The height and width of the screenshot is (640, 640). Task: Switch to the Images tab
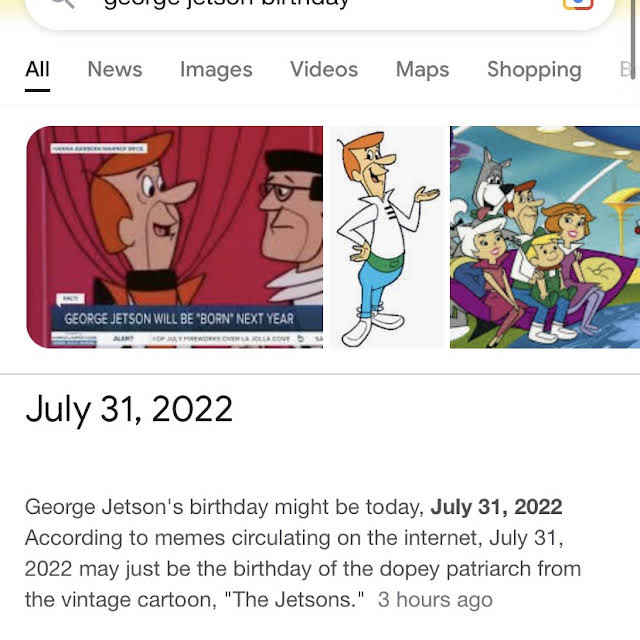point(216,69)
